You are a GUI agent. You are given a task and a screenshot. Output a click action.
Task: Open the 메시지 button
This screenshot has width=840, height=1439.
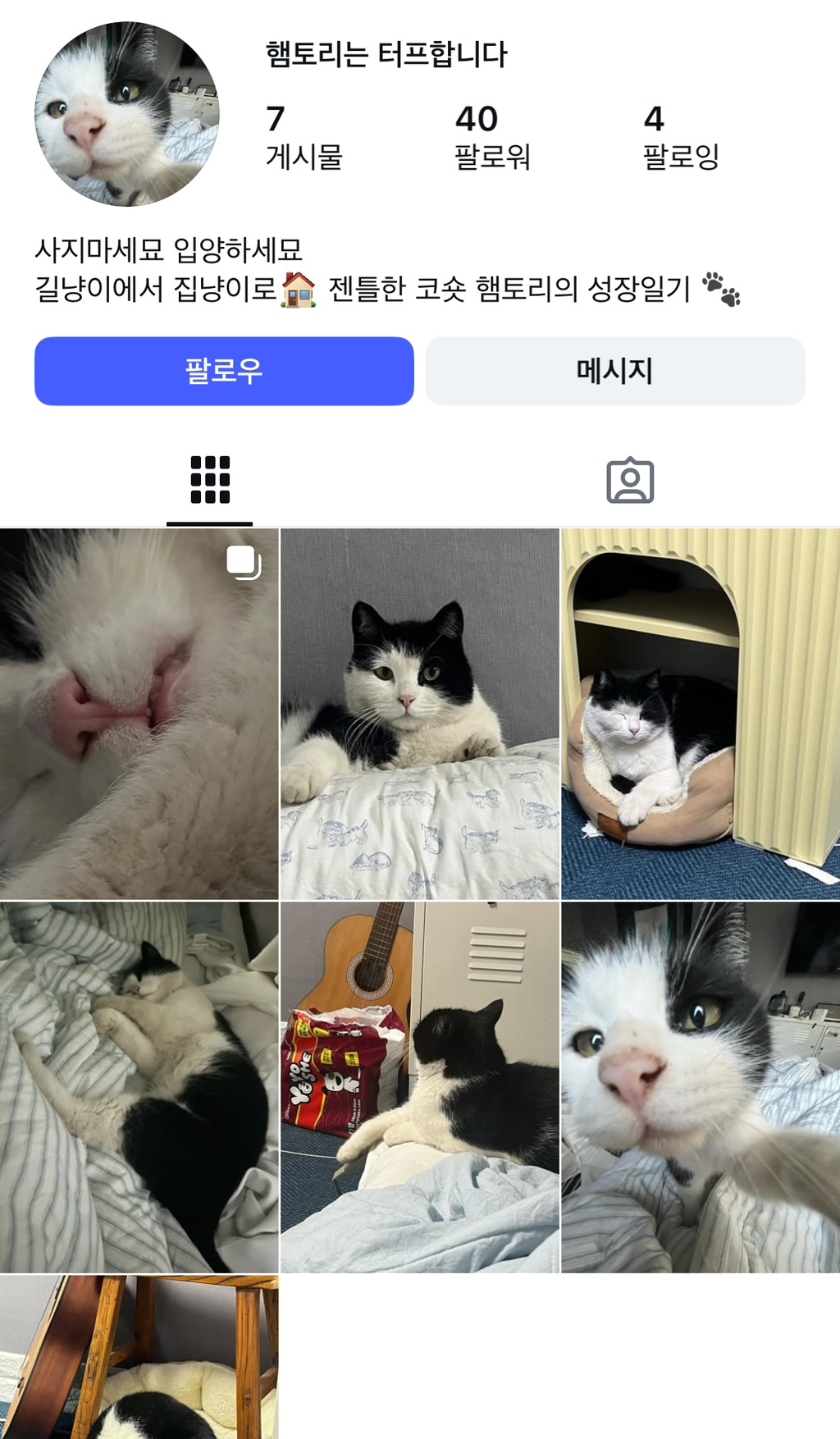[x=614, y=371]
